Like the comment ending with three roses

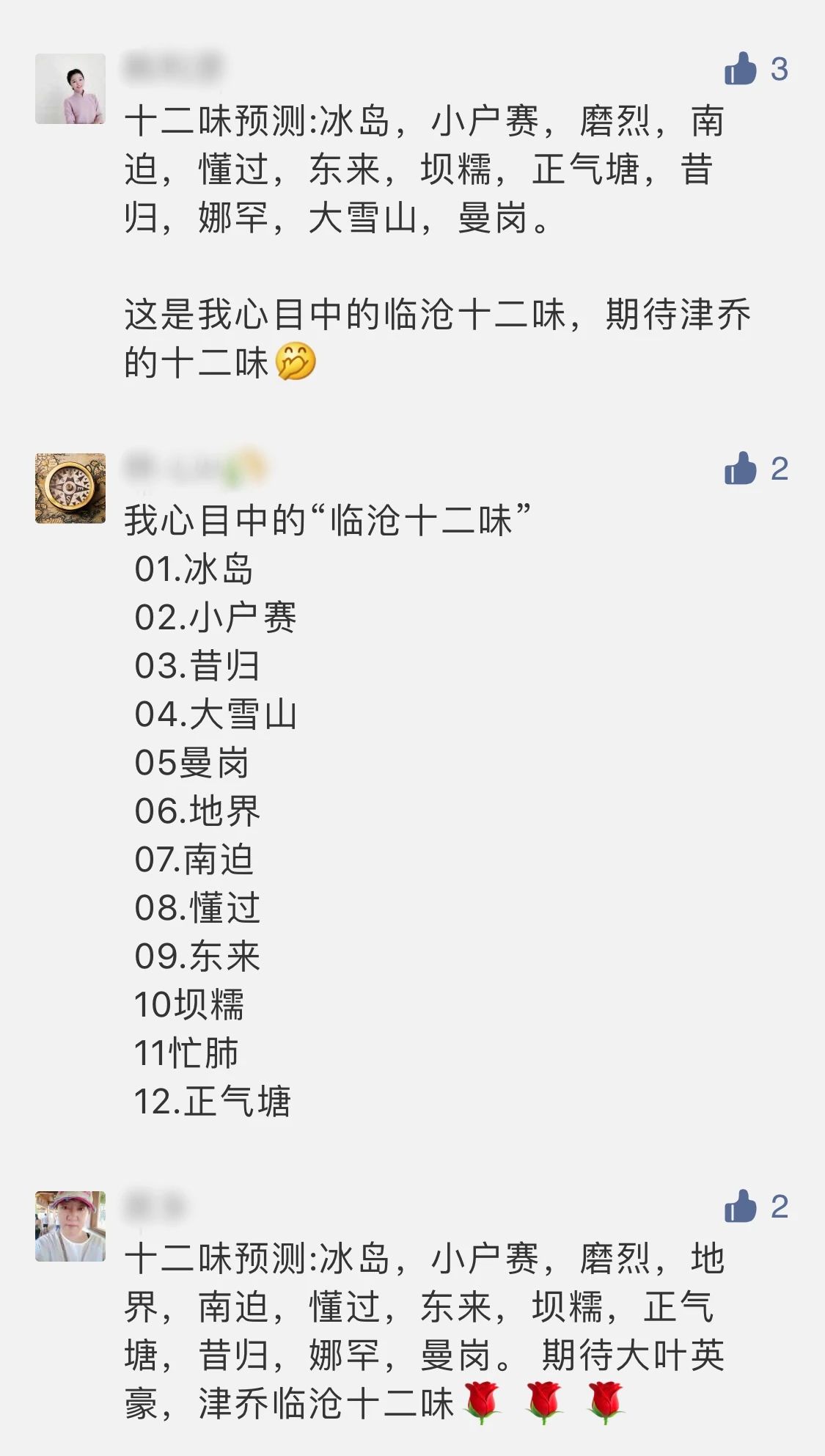point(741,1207)
